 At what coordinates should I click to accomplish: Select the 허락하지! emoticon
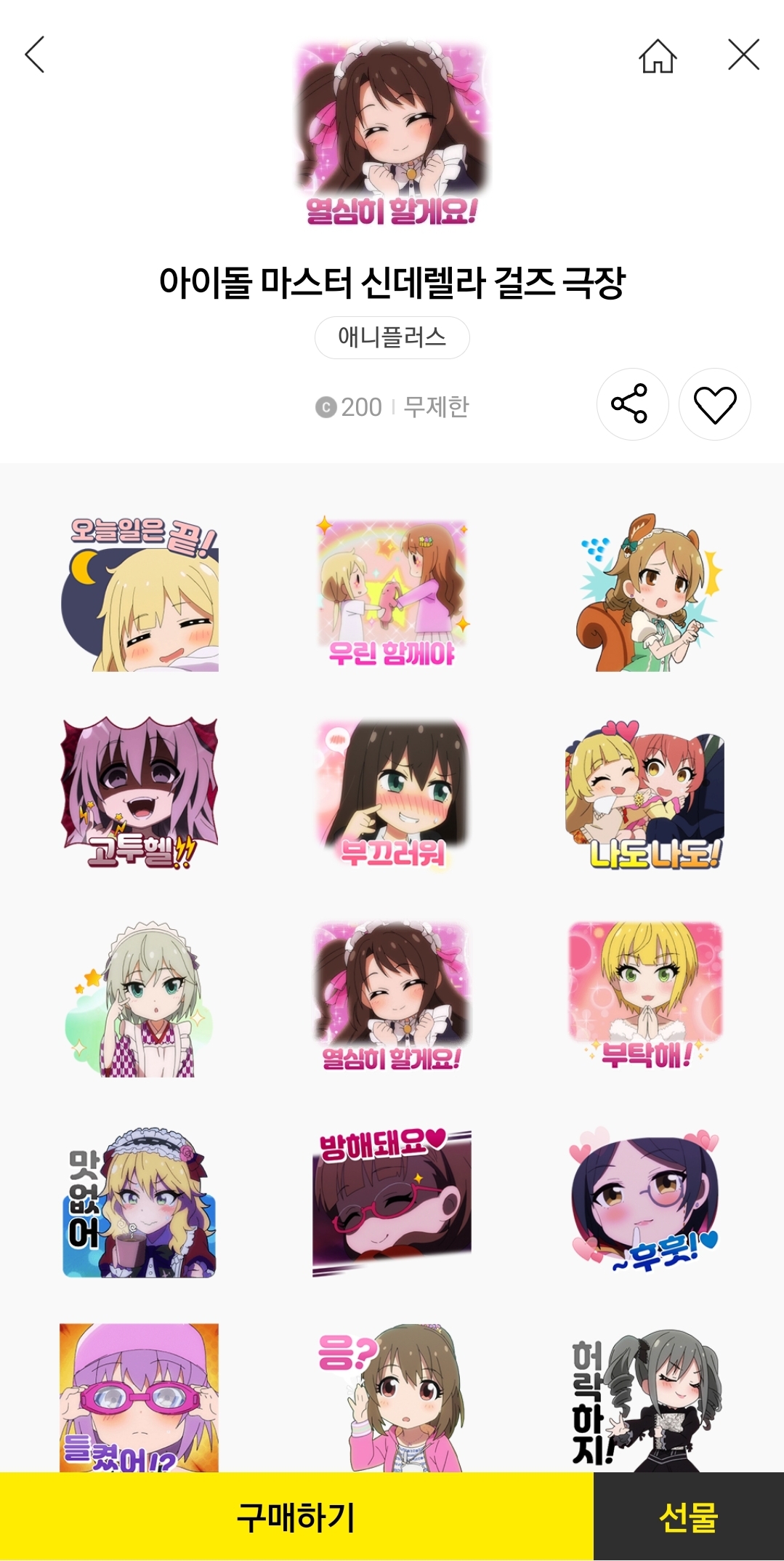(x=644, y=1396)
